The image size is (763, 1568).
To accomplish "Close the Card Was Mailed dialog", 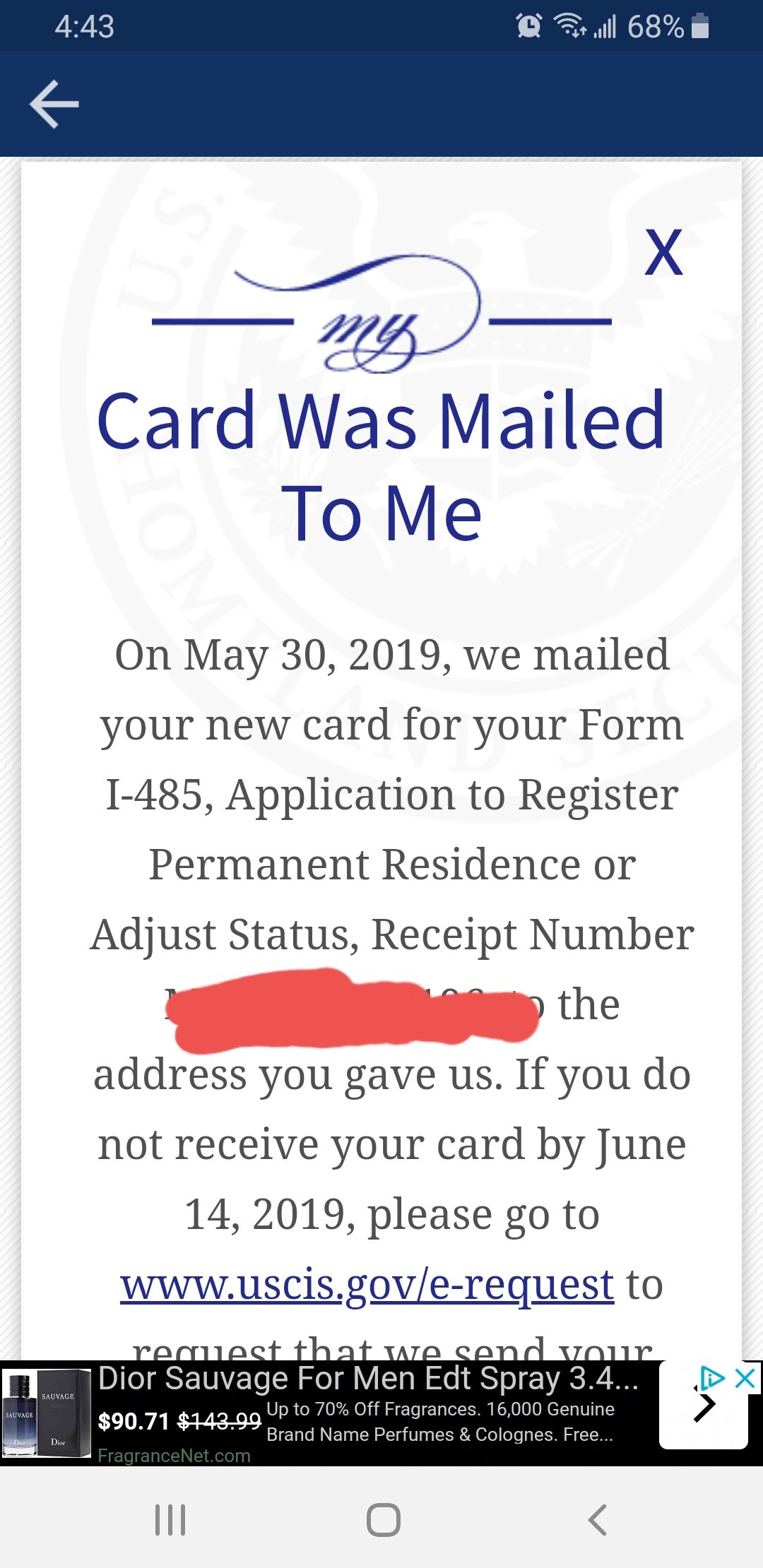I will click(x=663, y=252).
